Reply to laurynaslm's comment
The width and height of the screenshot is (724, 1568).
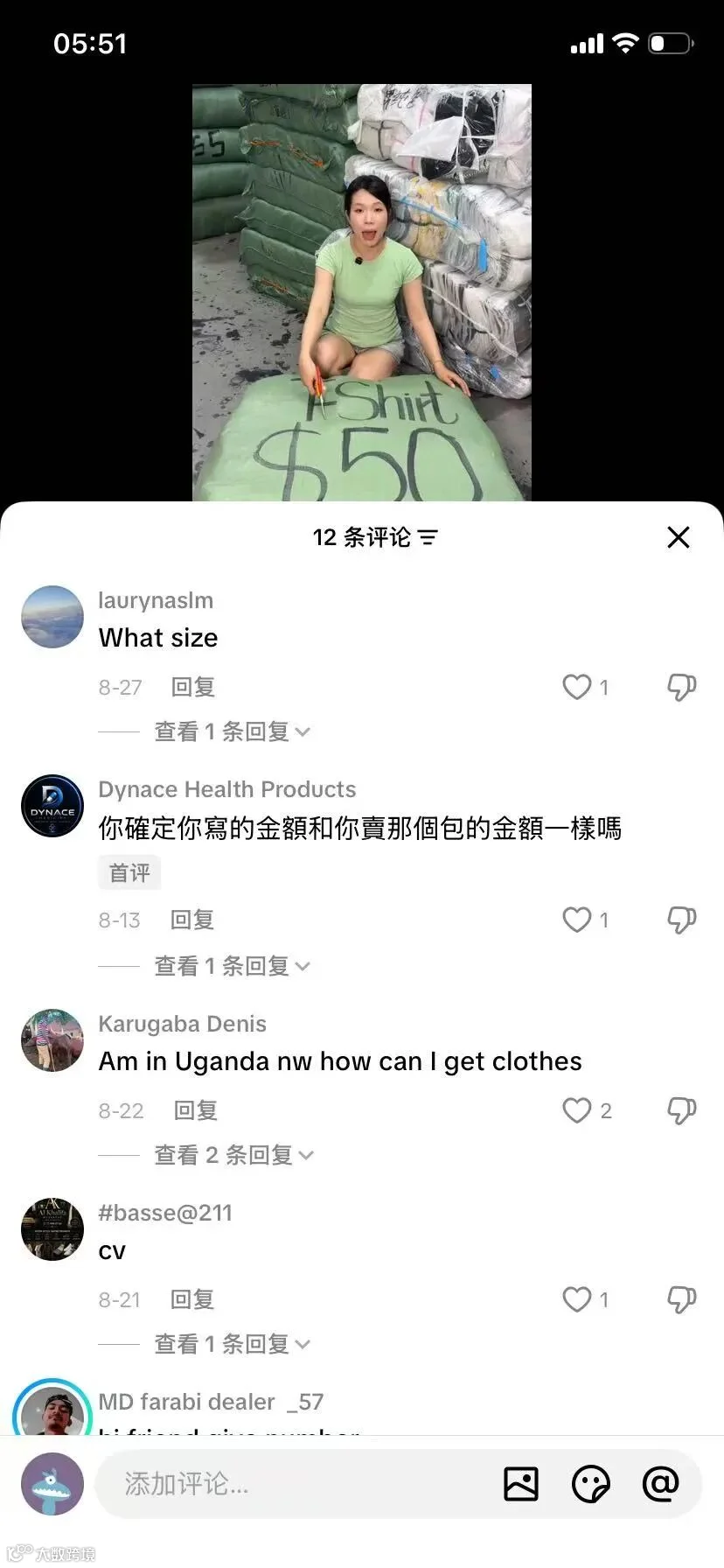tap(193, 687)
